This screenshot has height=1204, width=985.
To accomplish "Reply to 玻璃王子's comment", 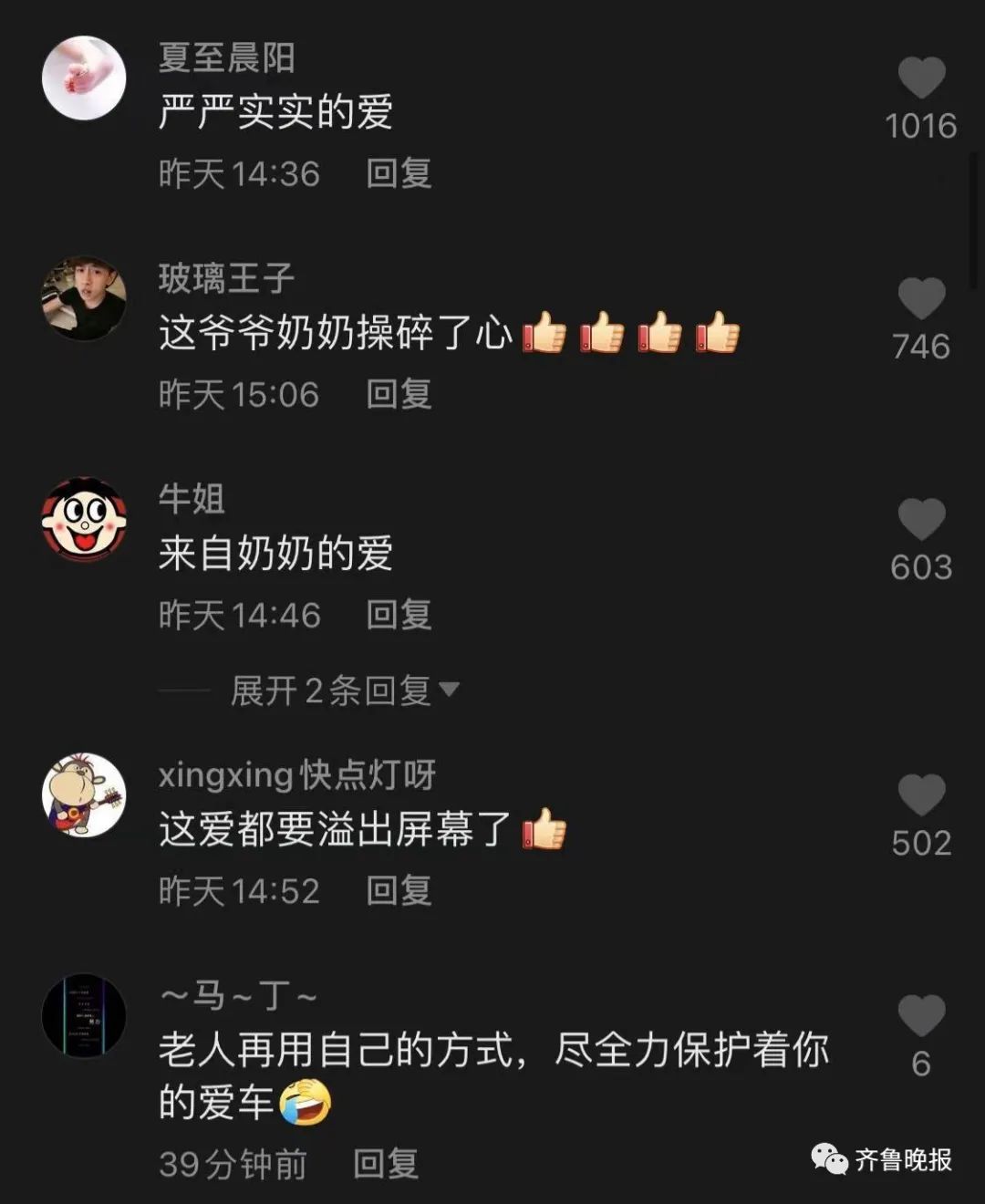I will (x=399, y=394).
